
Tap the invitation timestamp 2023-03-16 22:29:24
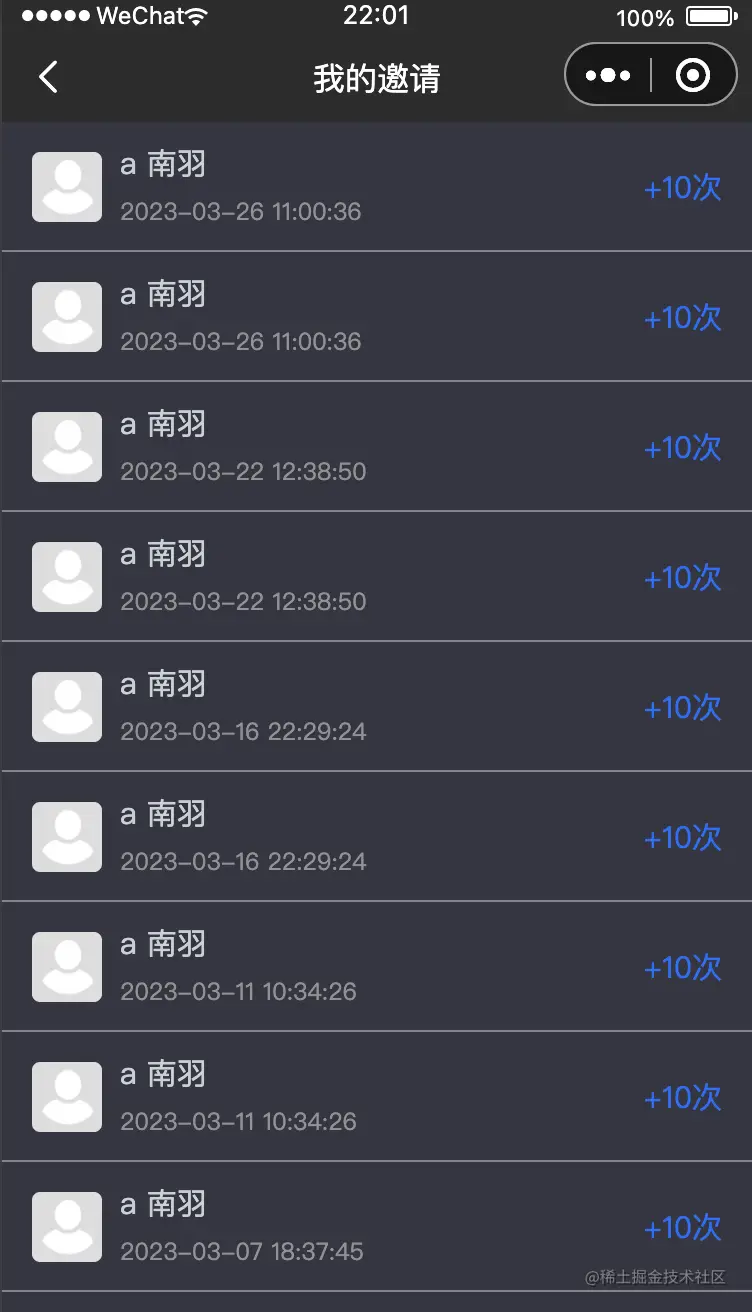(x=241, y=731)
